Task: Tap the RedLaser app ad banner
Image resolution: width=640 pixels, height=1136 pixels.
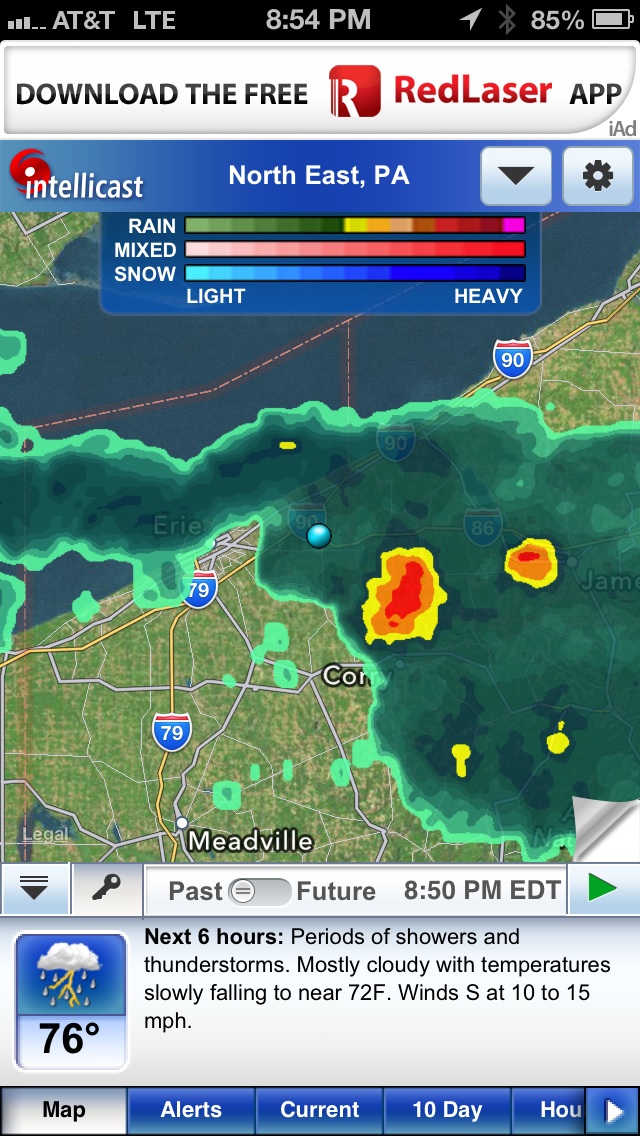Action: click(320, 91)
